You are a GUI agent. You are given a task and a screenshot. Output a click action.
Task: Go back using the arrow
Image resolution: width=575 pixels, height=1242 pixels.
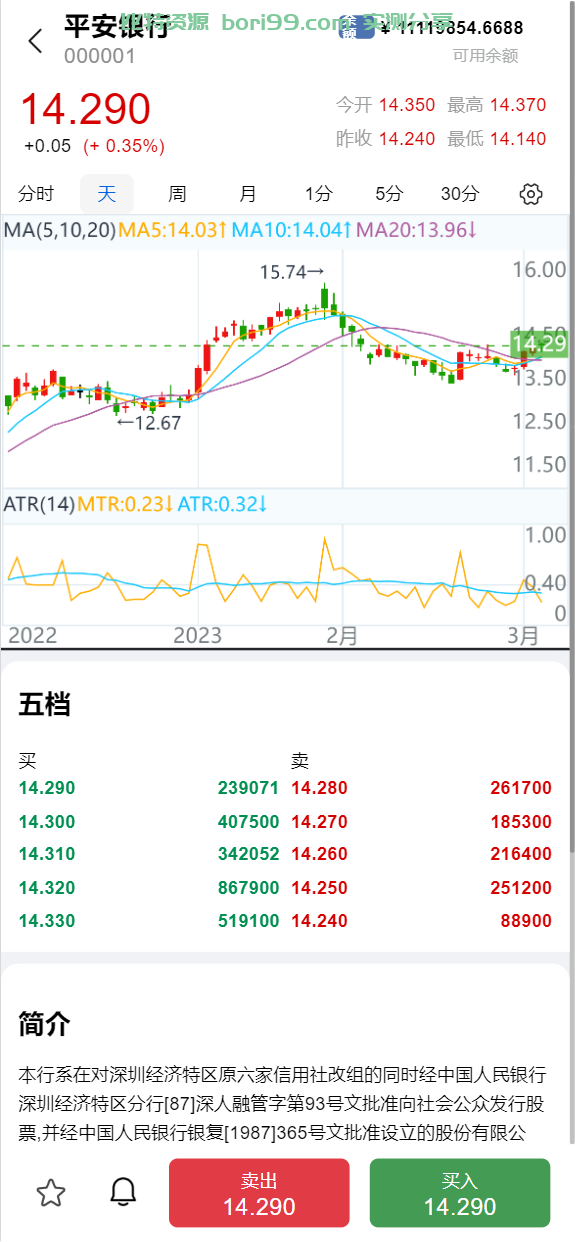(x=36, y=41)
